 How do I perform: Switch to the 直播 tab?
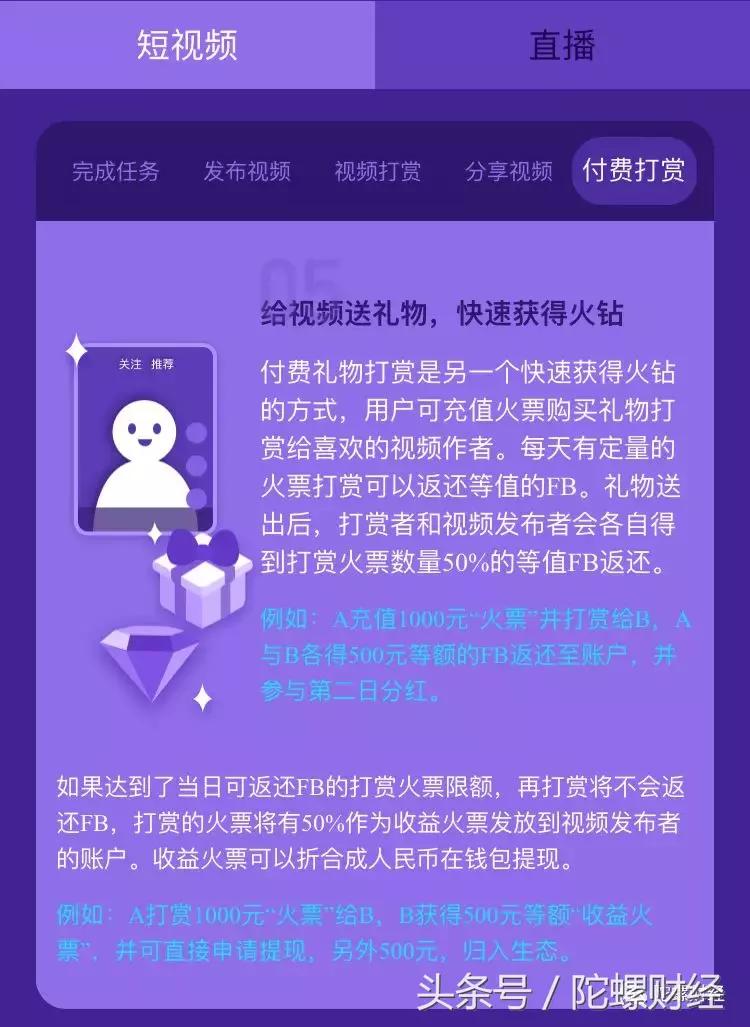[x=562, y=46]
